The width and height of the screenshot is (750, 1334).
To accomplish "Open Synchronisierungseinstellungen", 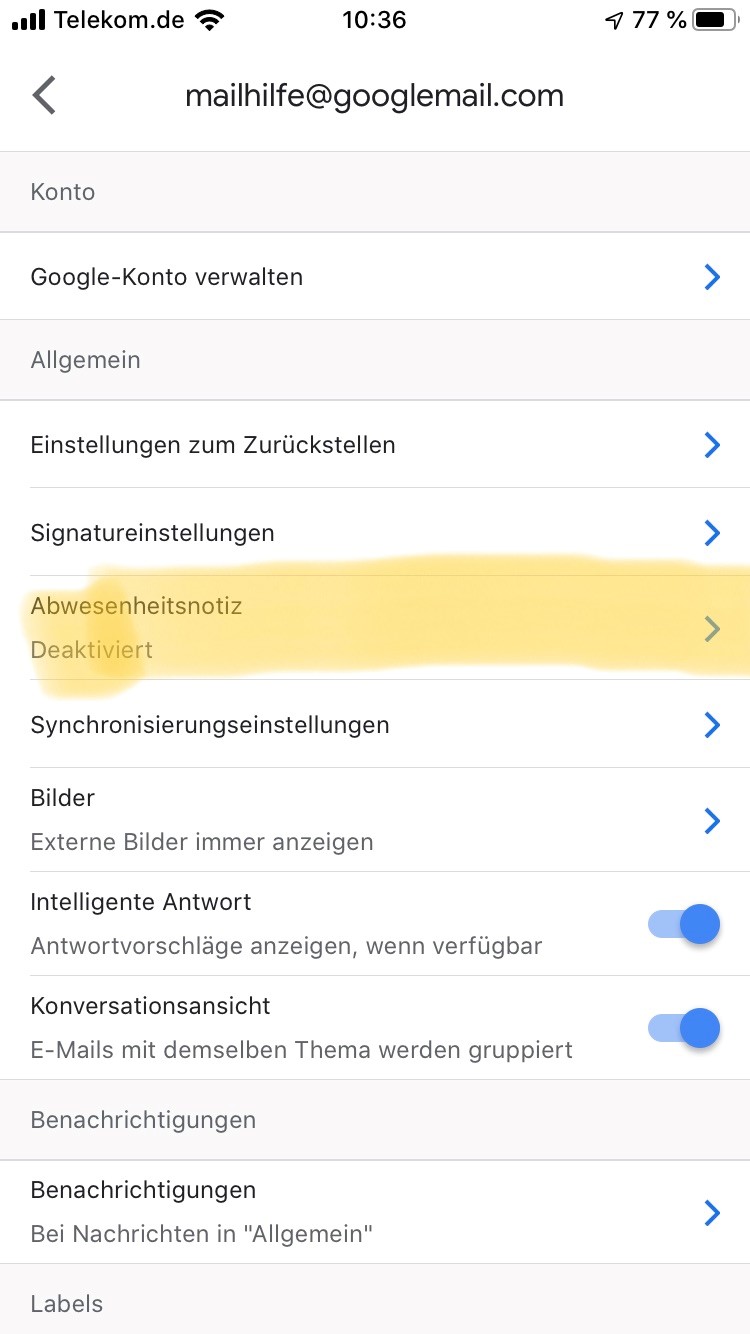I will pos(375,725).
